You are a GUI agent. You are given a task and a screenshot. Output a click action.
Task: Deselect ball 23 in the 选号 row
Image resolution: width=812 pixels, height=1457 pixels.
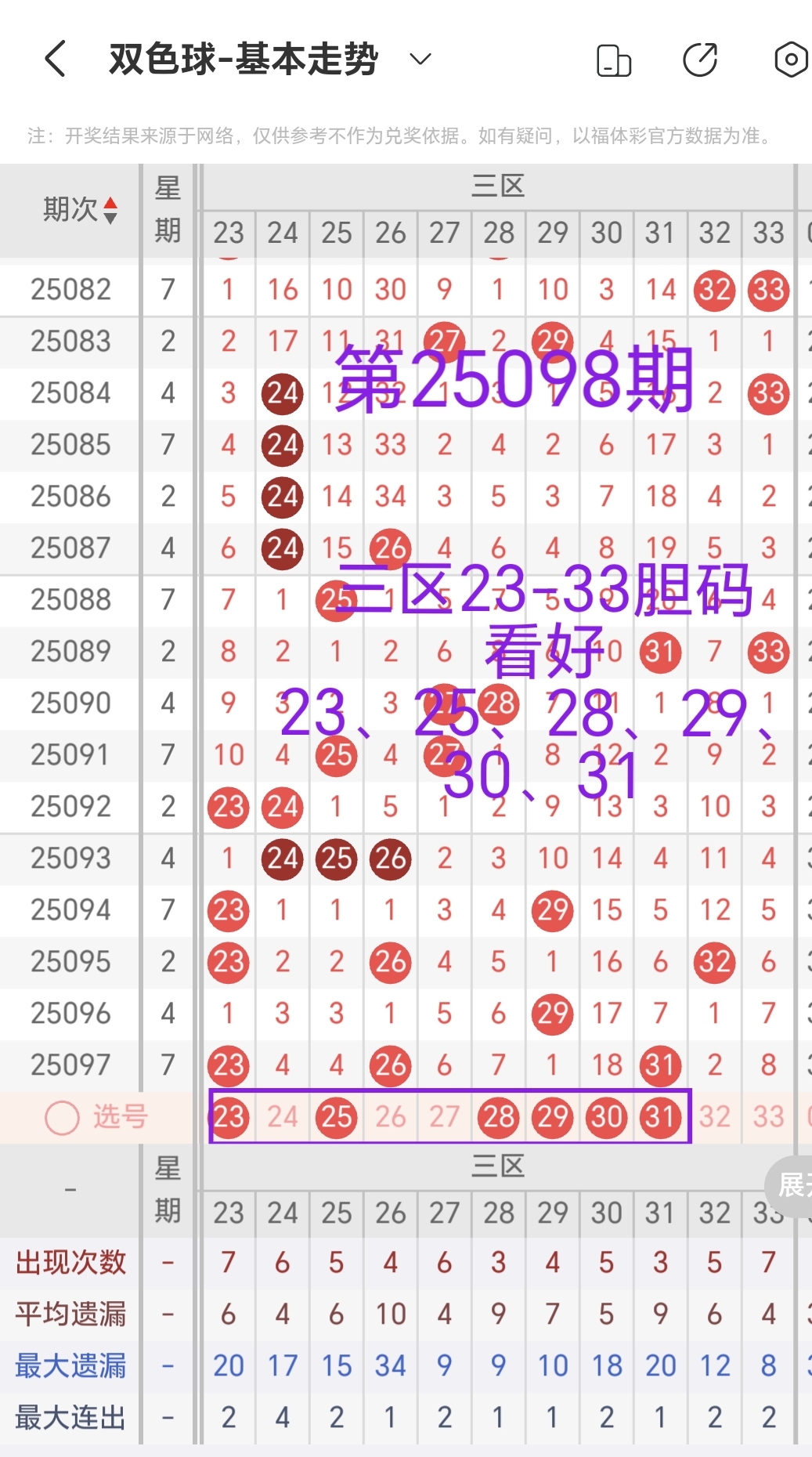click(x=228, y=1118)
